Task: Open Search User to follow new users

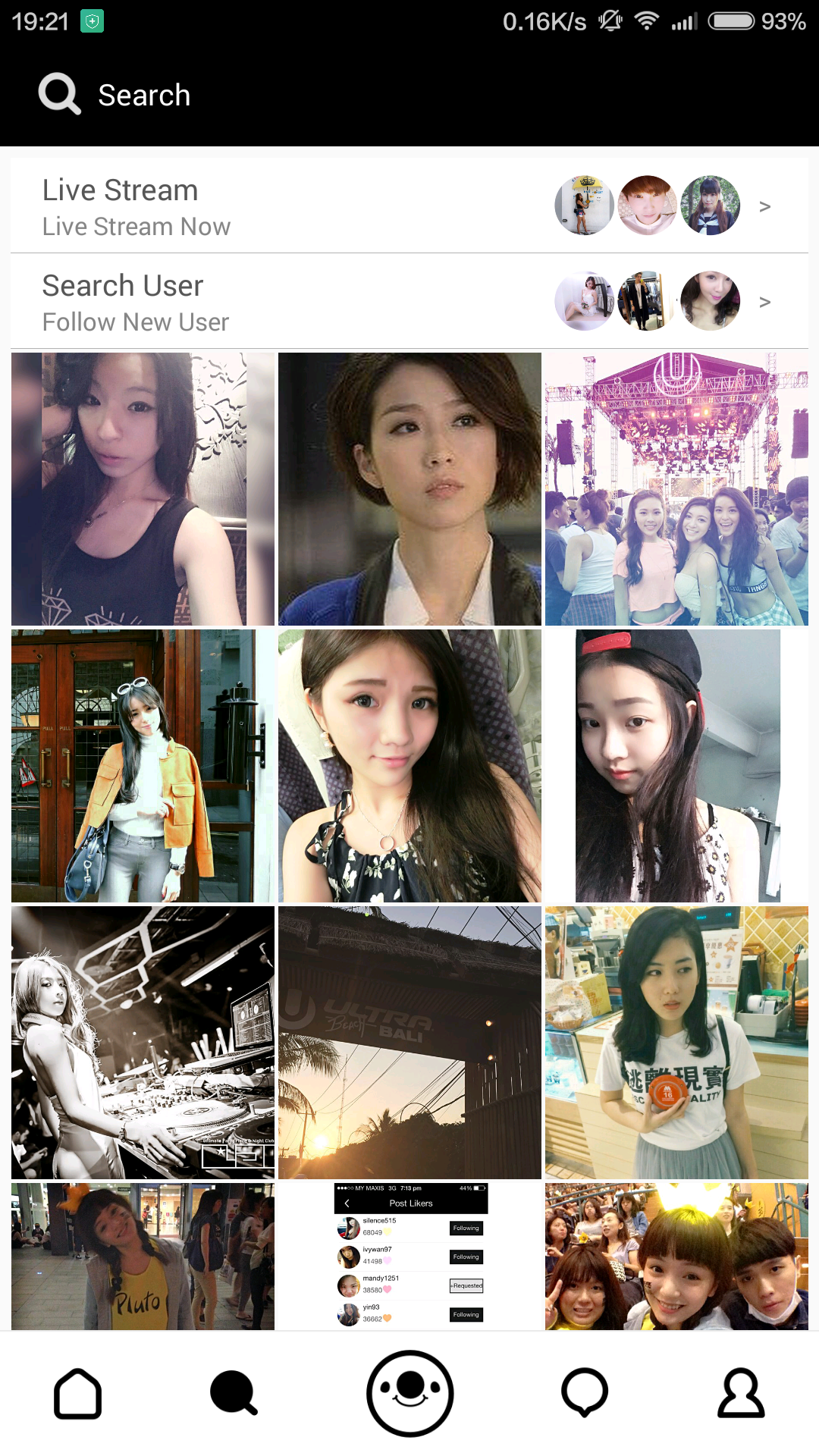Action: [409, 302]
